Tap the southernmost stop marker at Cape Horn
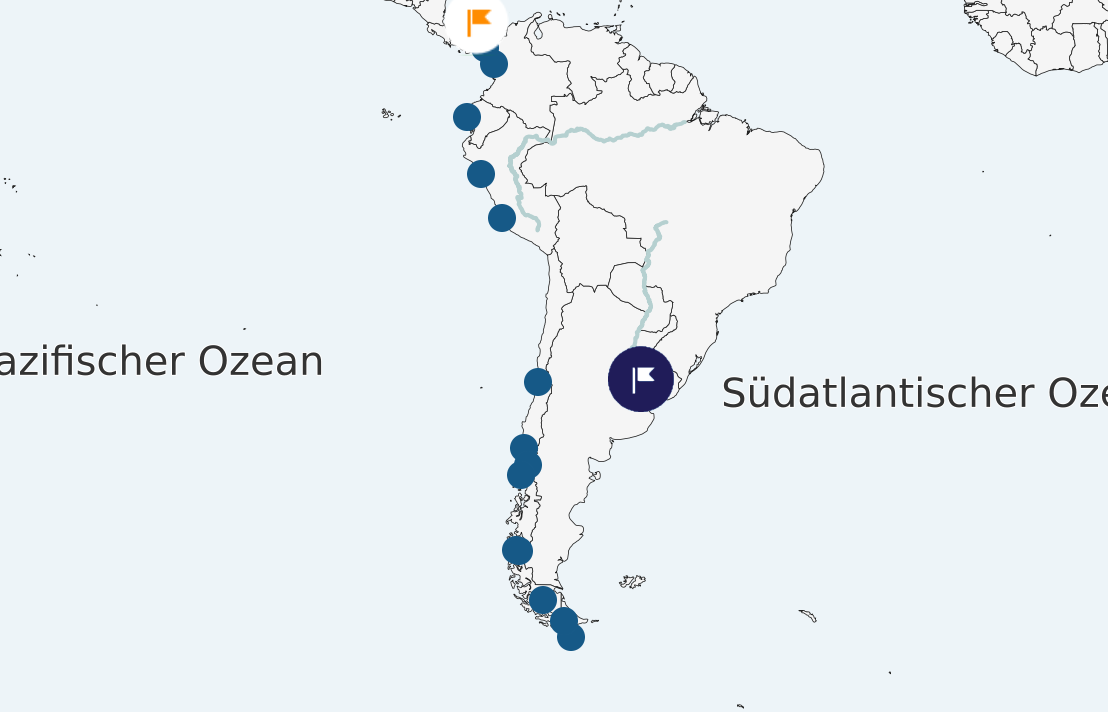1108x712 pixels. pyautogui.click(x=571, y=636)
